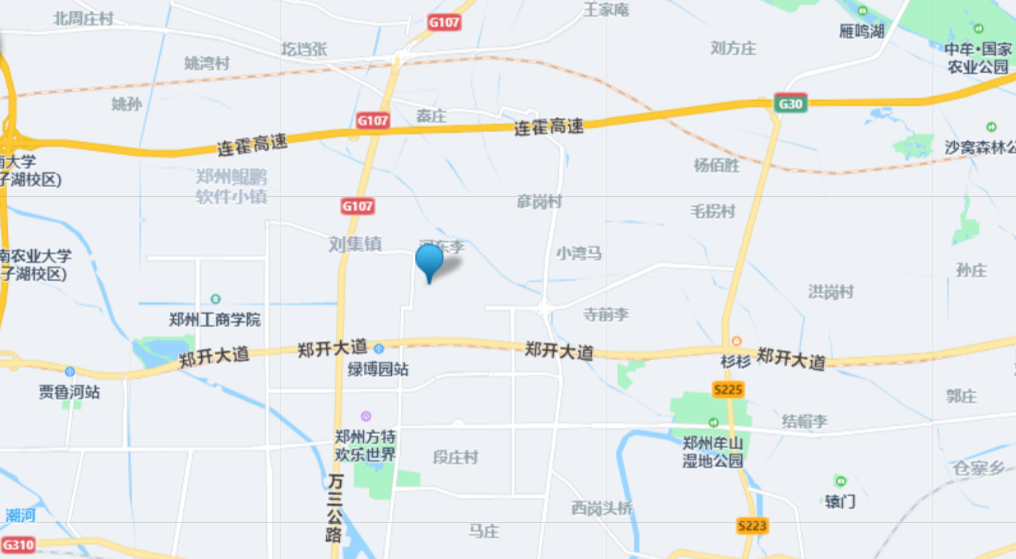
Task: Tap the blue location pin marker
Action: click(429, 261)
